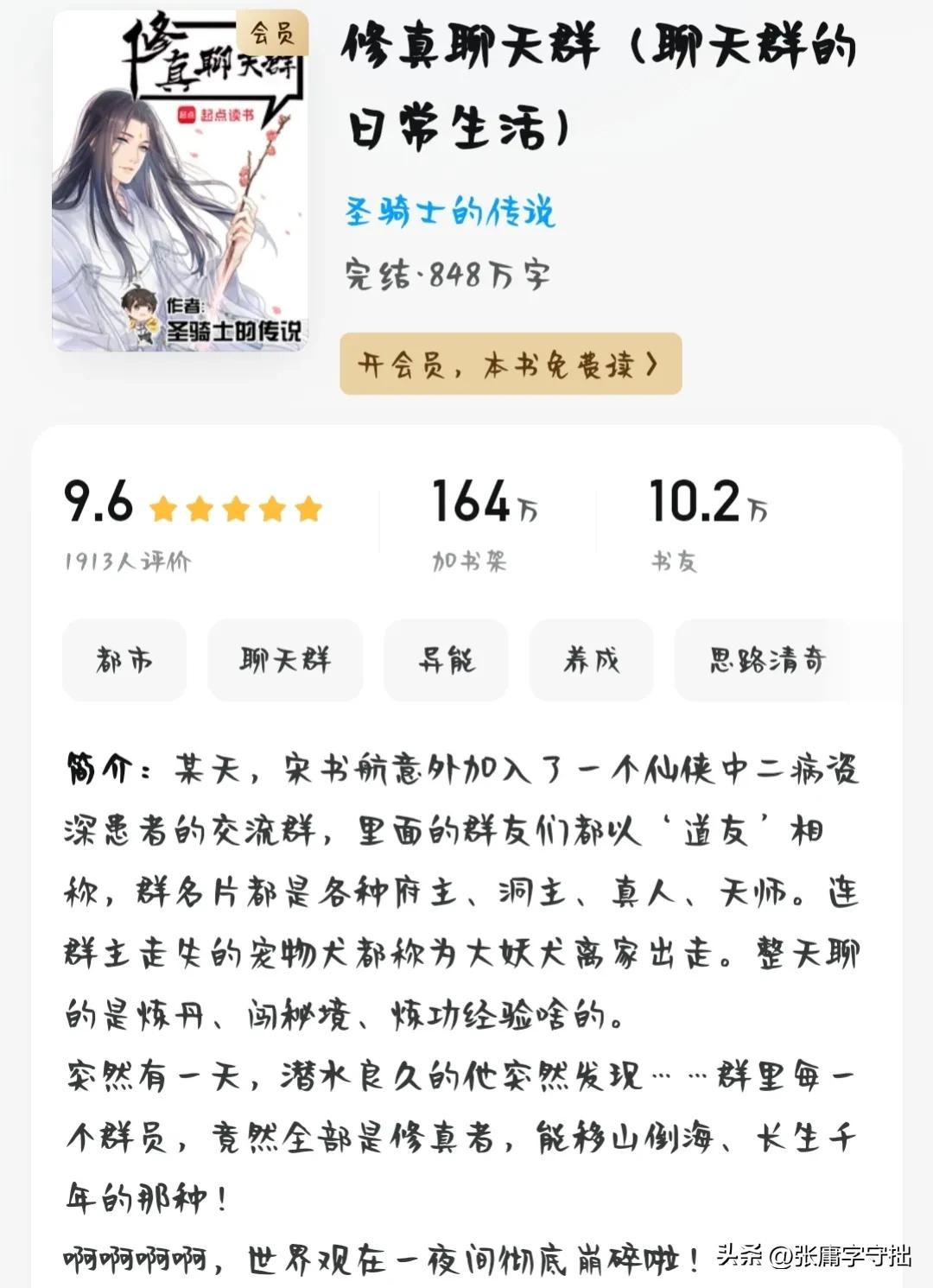Tap the 异能 tag
933x1288 pixels.
pos(446,660)
